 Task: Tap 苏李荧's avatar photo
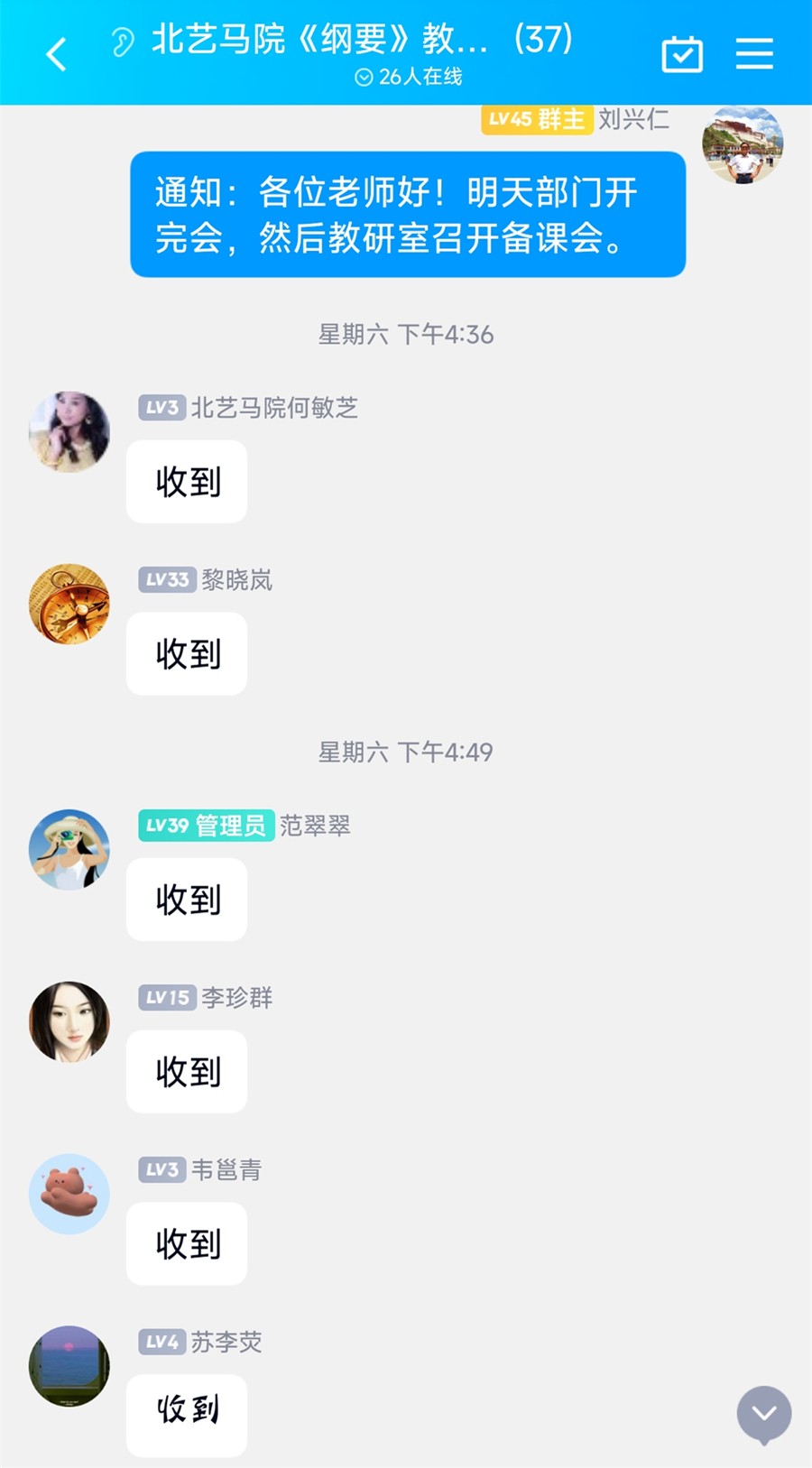click(69, 1366)
